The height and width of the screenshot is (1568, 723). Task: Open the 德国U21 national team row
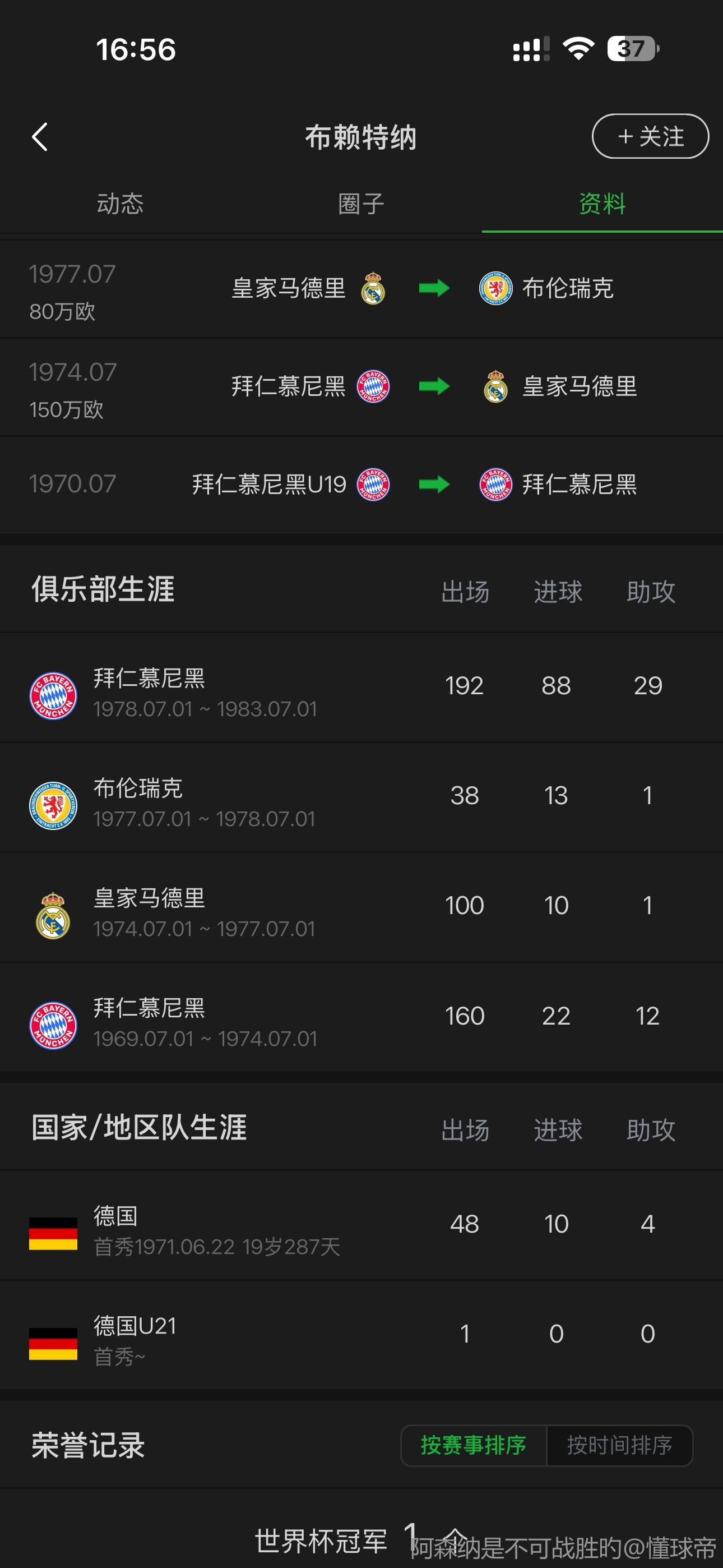click(361, 1335)
